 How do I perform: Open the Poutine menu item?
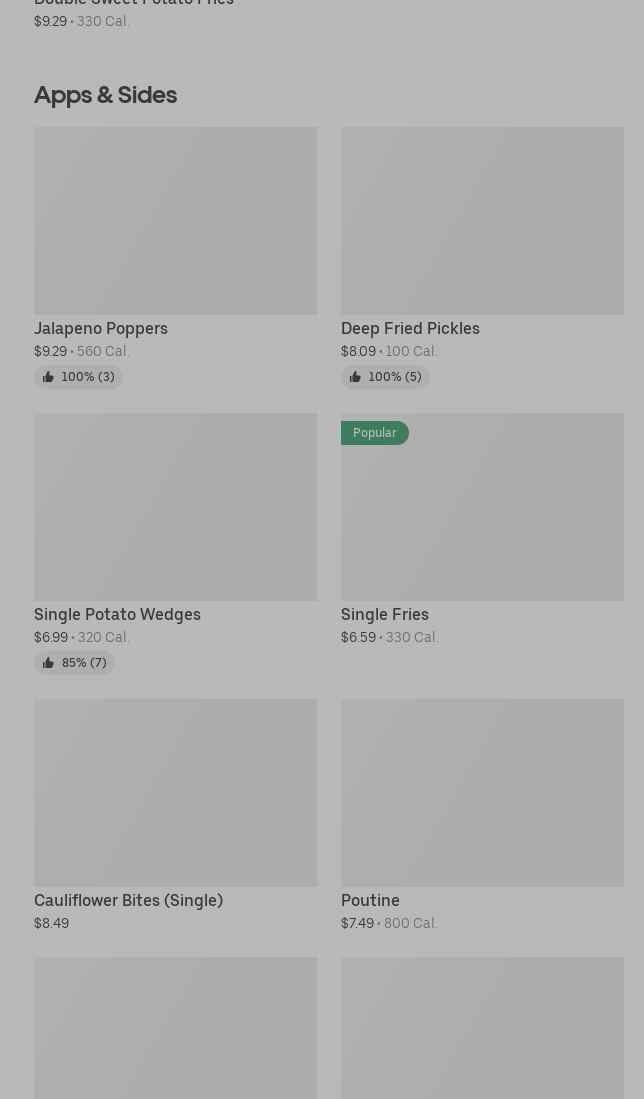pyautogui.click(x=482, y=815)
